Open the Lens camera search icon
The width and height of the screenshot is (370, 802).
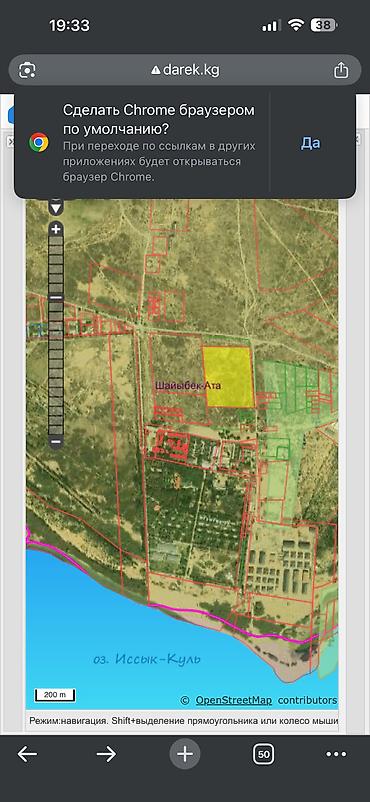click(27, 70)
